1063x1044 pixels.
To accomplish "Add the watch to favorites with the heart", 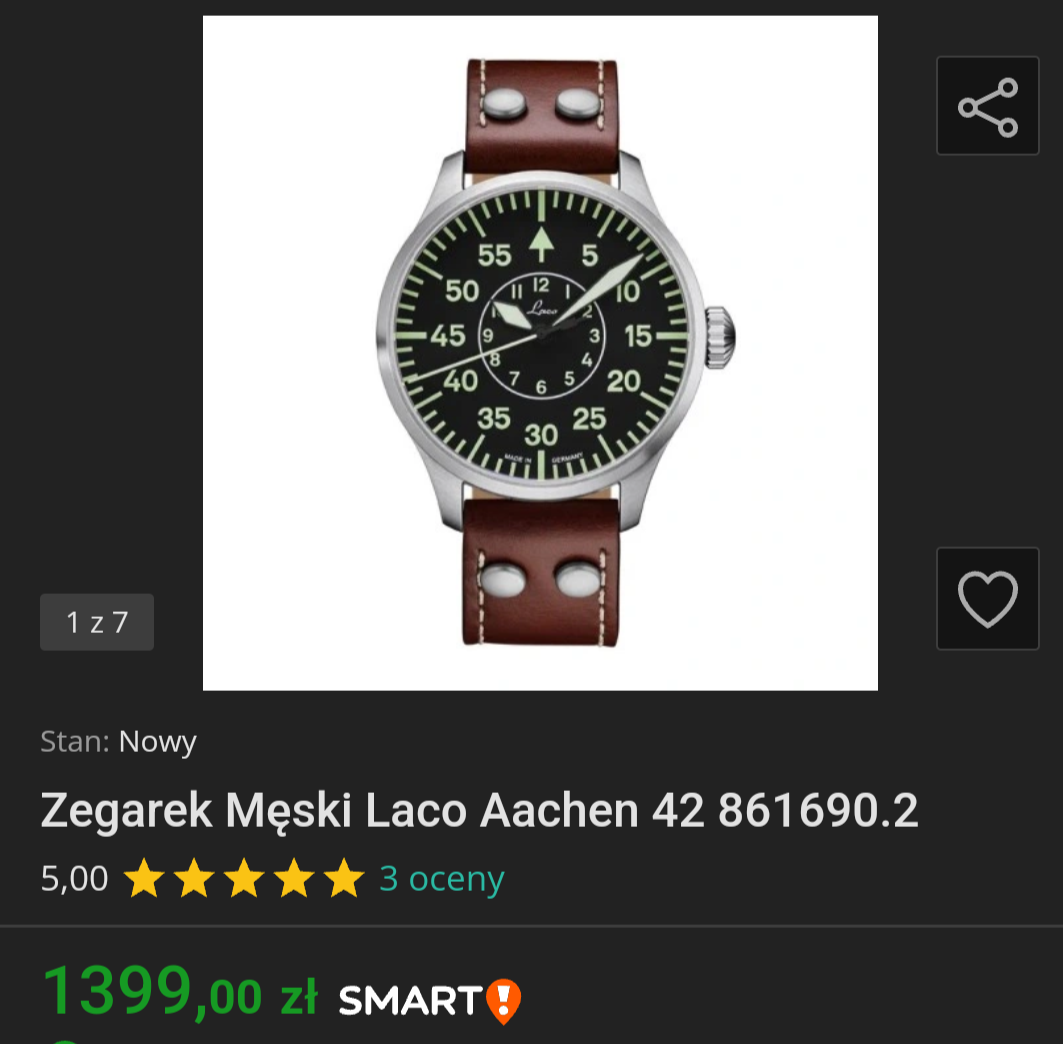I will [987, 599].
